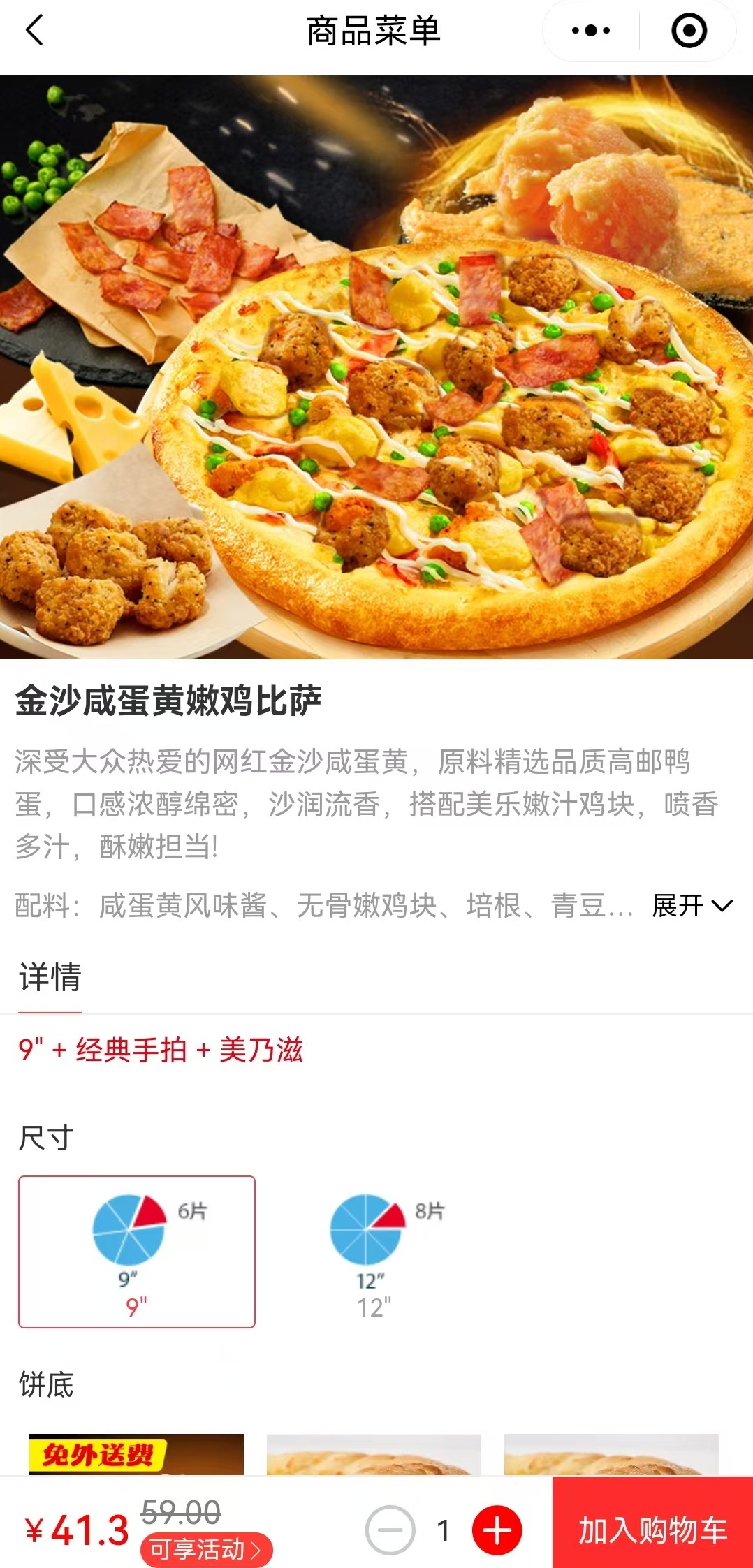Choose the 12-inch eight-slice size
Image resolution: width=753 pixels, height=1568 pixels.
[374, 1252]
